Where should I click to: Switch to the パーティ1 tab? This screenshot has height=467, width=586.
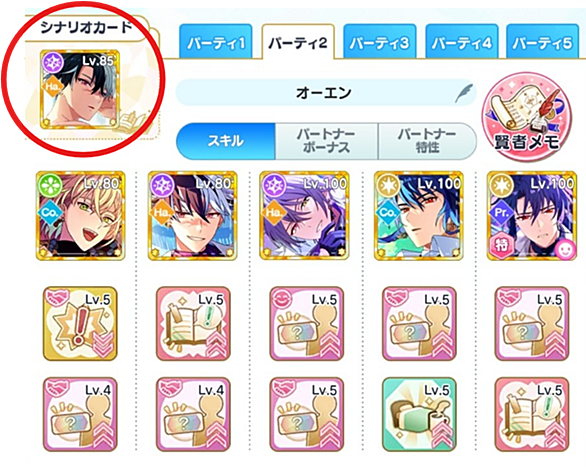tap(216, 42)
